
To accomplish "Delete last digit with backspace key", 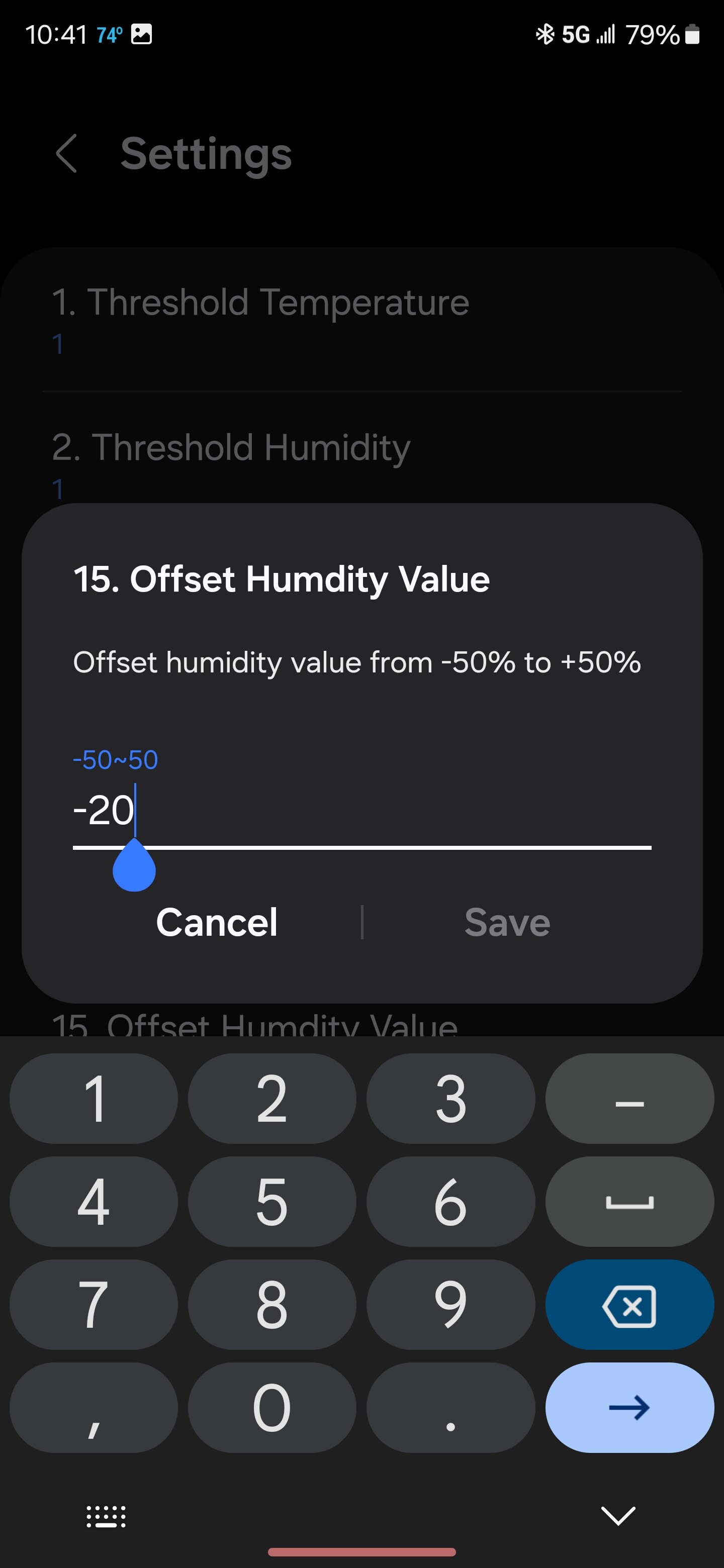I will [x=629, y=1305].
